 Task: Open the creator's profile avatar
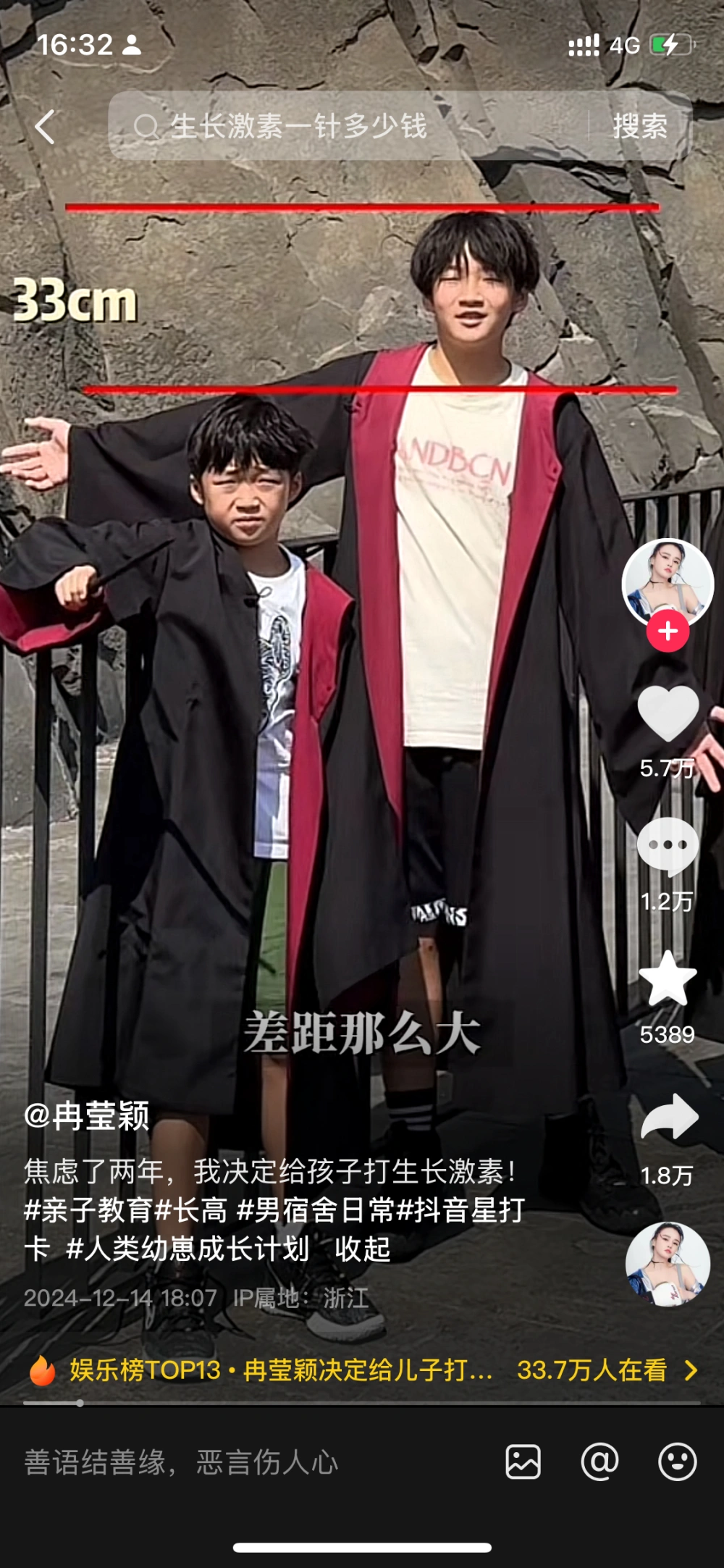[x=667, y=581]
